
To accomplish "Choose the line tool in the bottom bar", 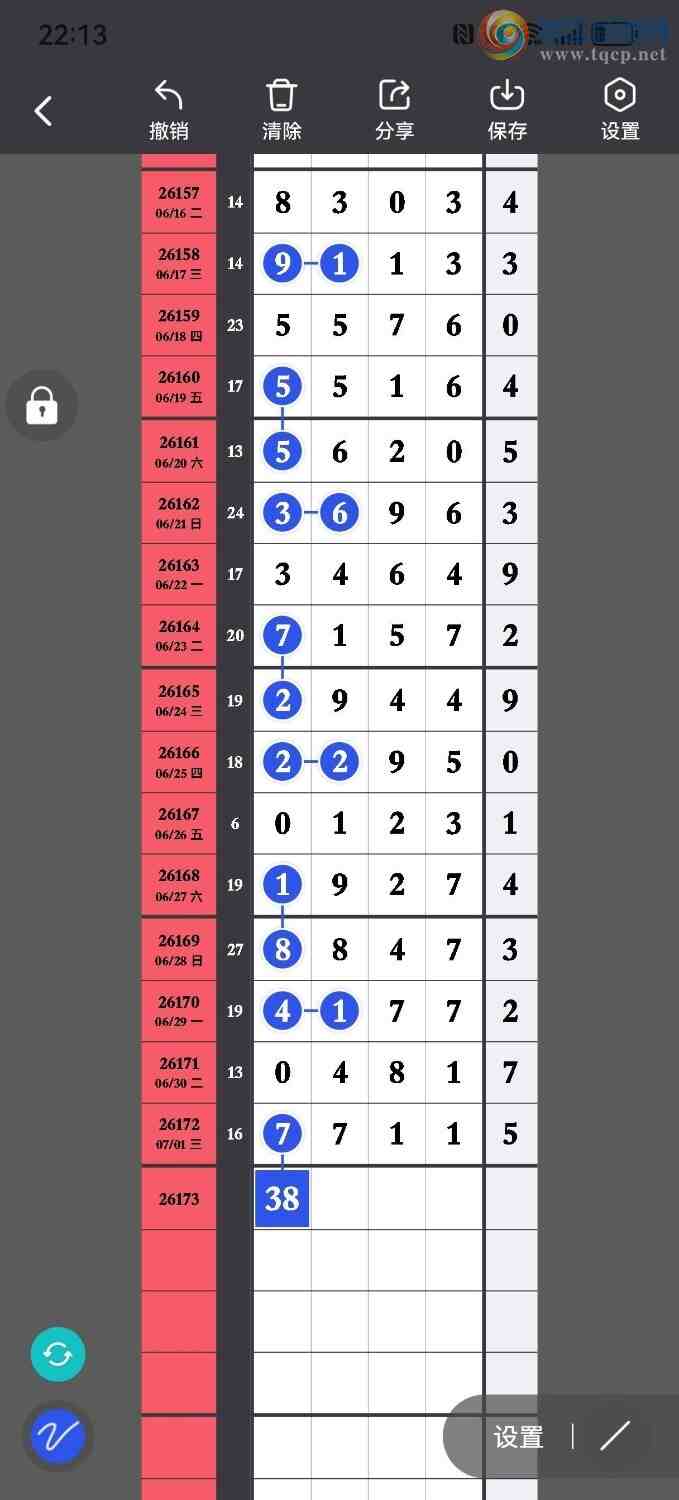I will [x=615, y=1436].
